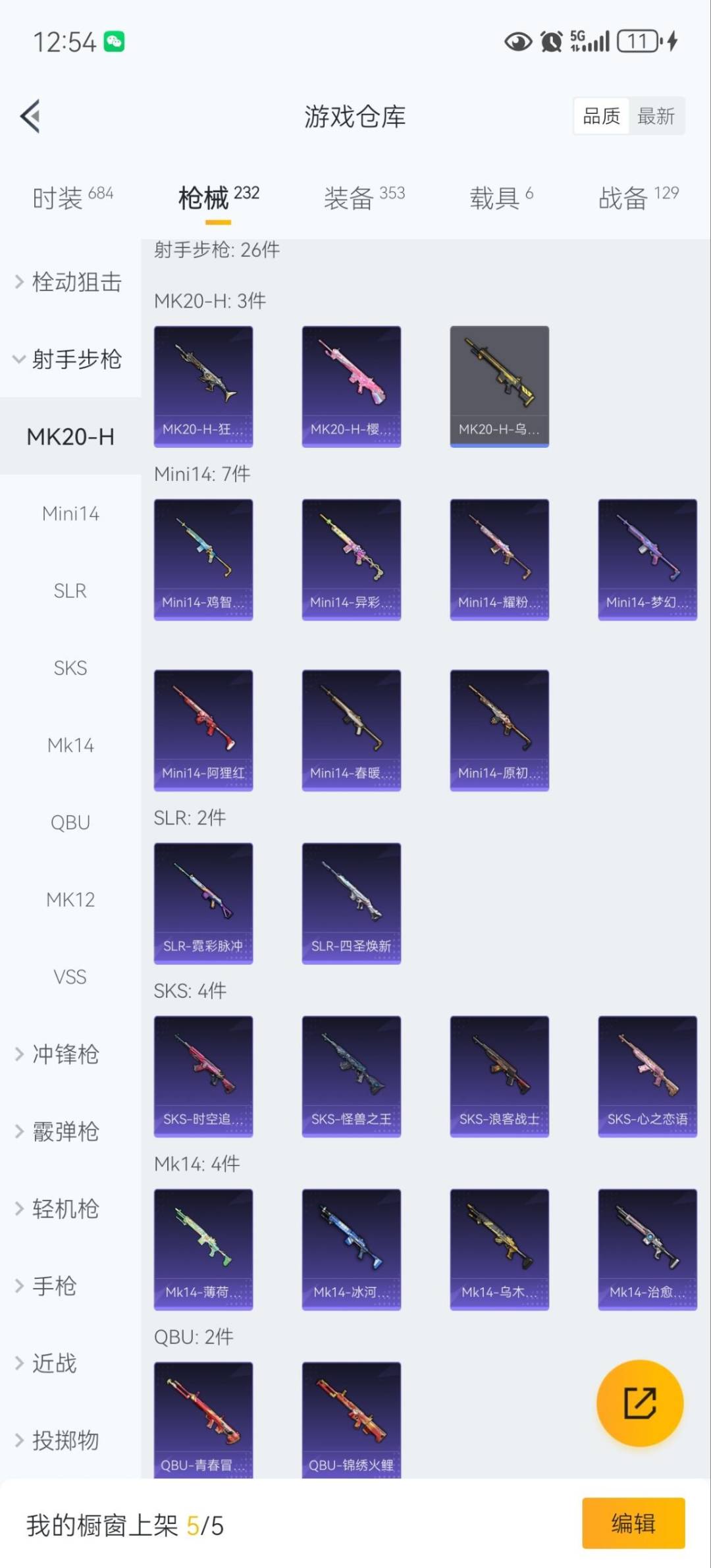Expand the 冲锋枪 category
The width and height of the screenshot is (711, 1568).
click(66, 1054)
